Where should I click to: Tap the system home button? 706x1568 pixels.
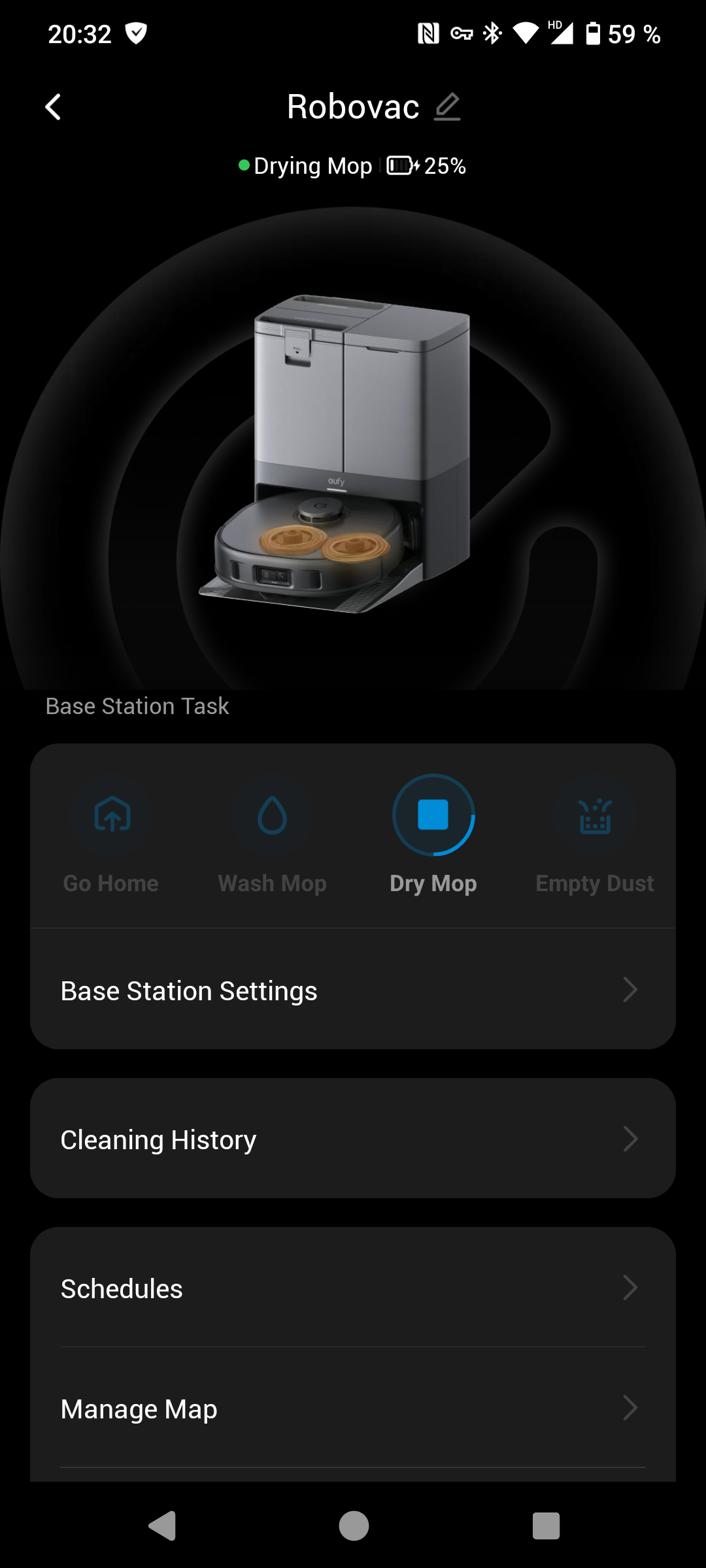pos(354,1526)
